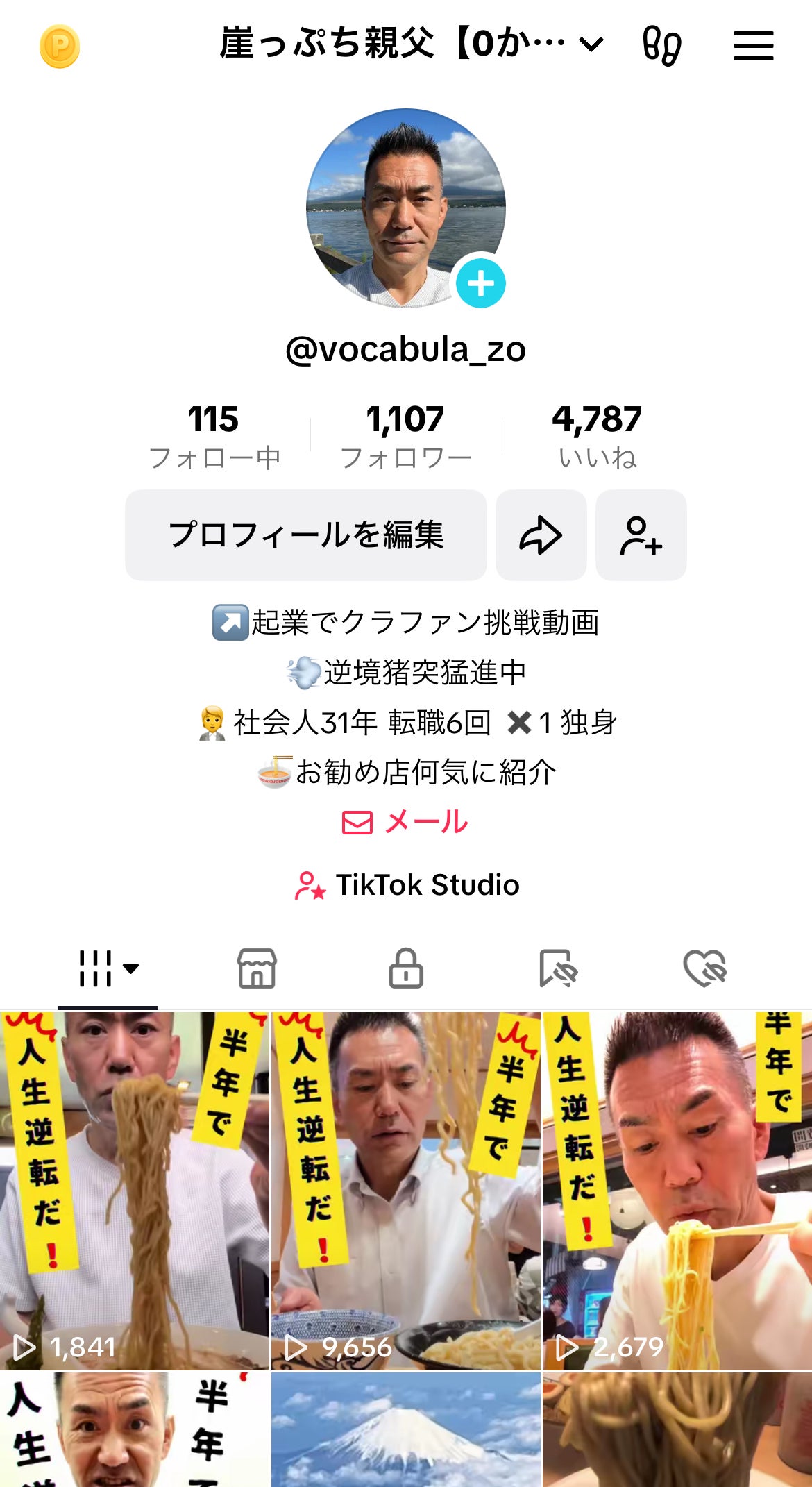This screenshot has width=812, height=1487.
Task: Switch to the private videos lock tab
Action: pyautogui.click(x=406, y=968)
